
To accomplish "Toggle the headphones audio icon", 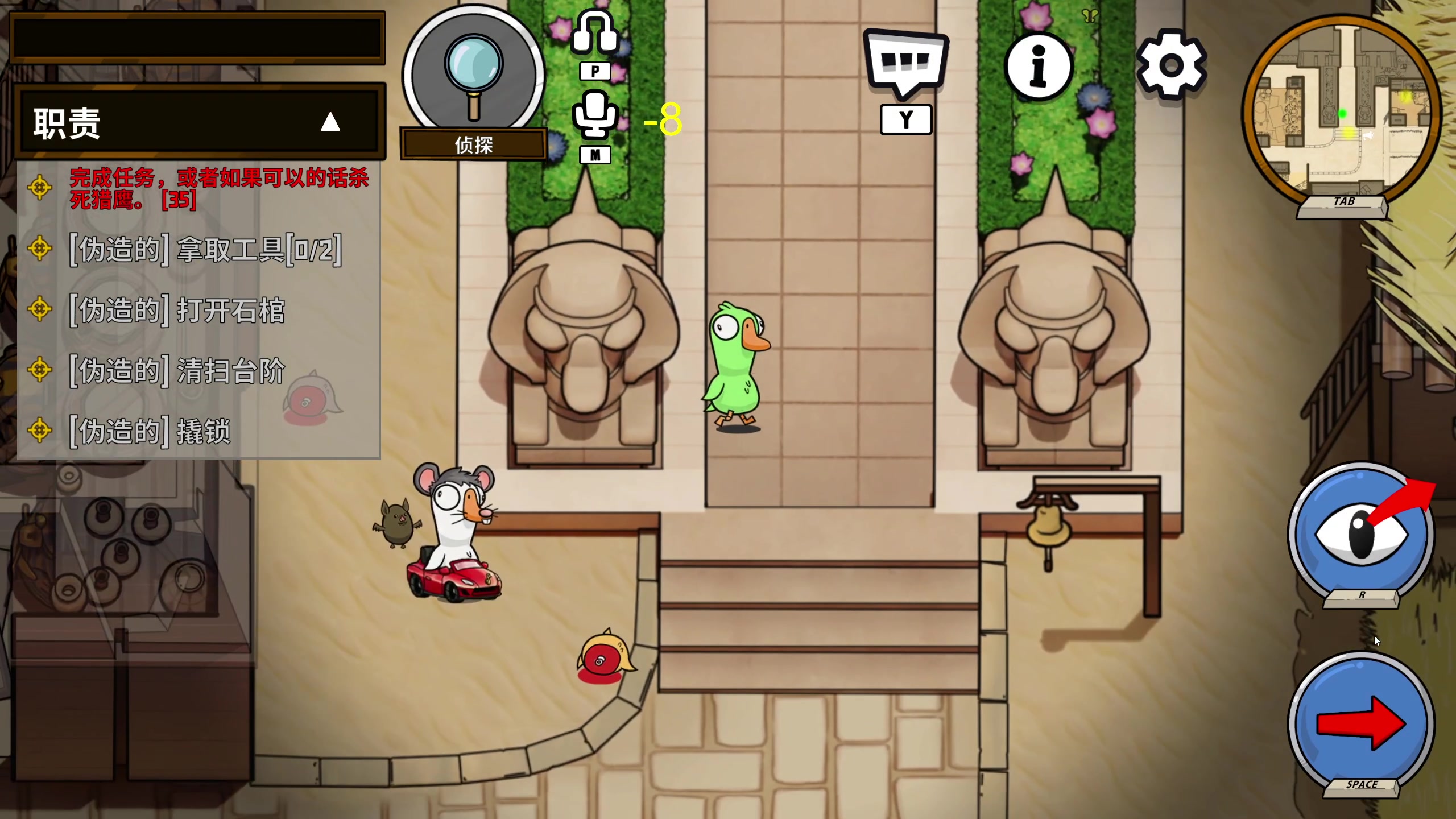I will tap(595, 33).
